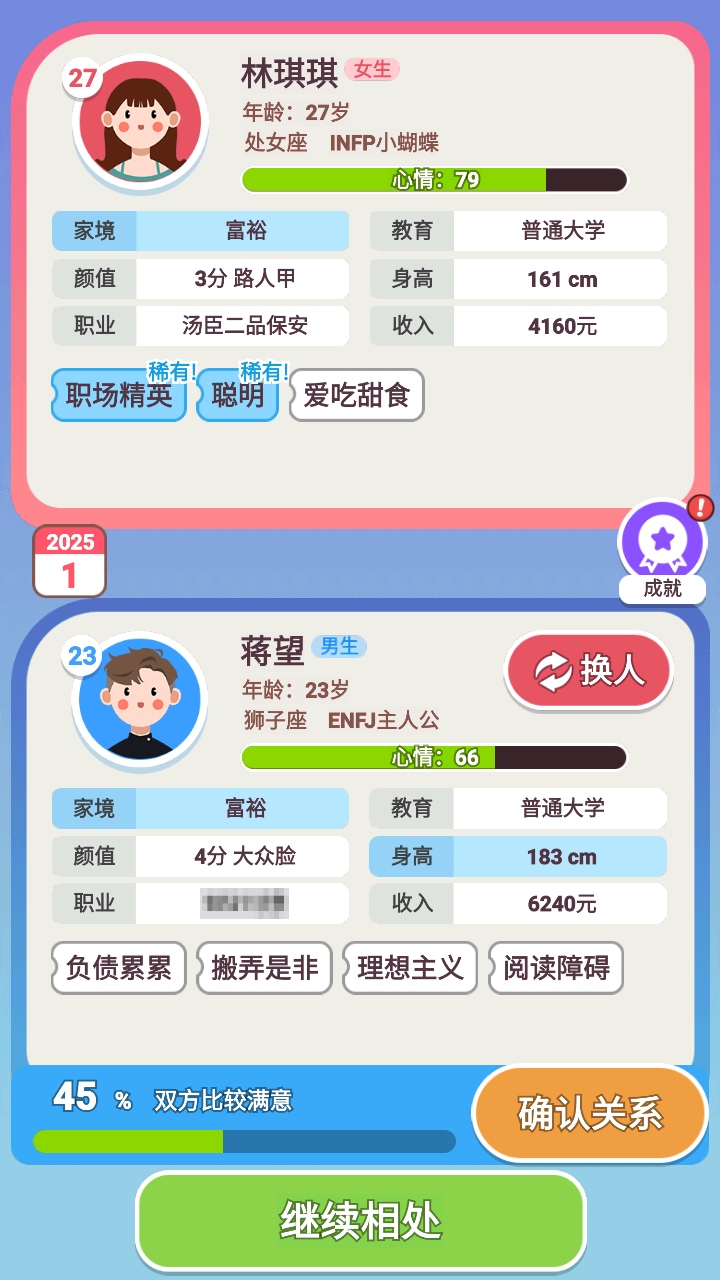Open the 成就 achievements badge
This screenshot has height=1280, width=720.
662,548
